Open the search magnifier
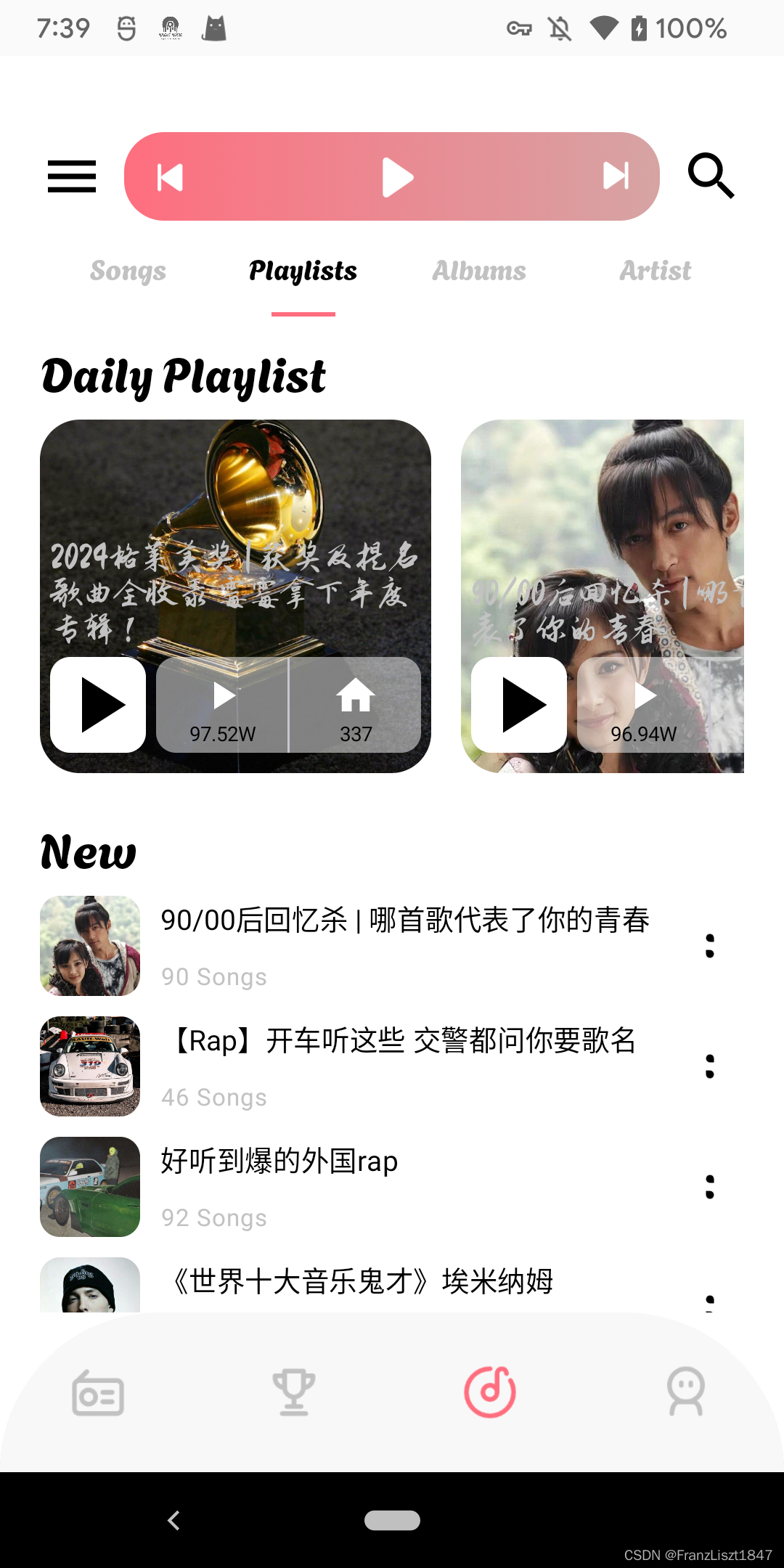784x1568 pixels. point(711,176)
